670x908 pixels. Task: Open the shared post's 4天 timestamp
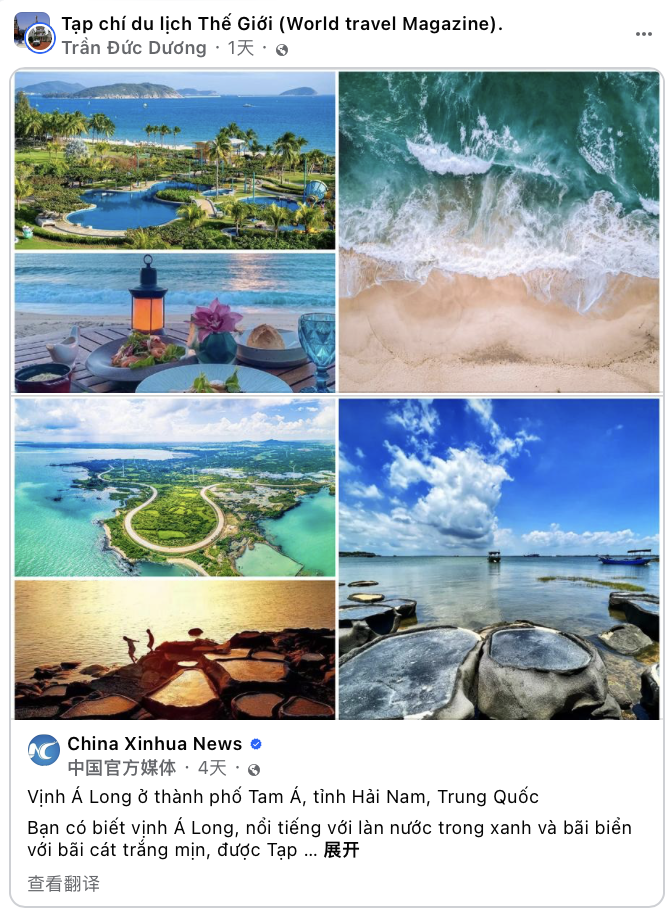tap(212, 768)
